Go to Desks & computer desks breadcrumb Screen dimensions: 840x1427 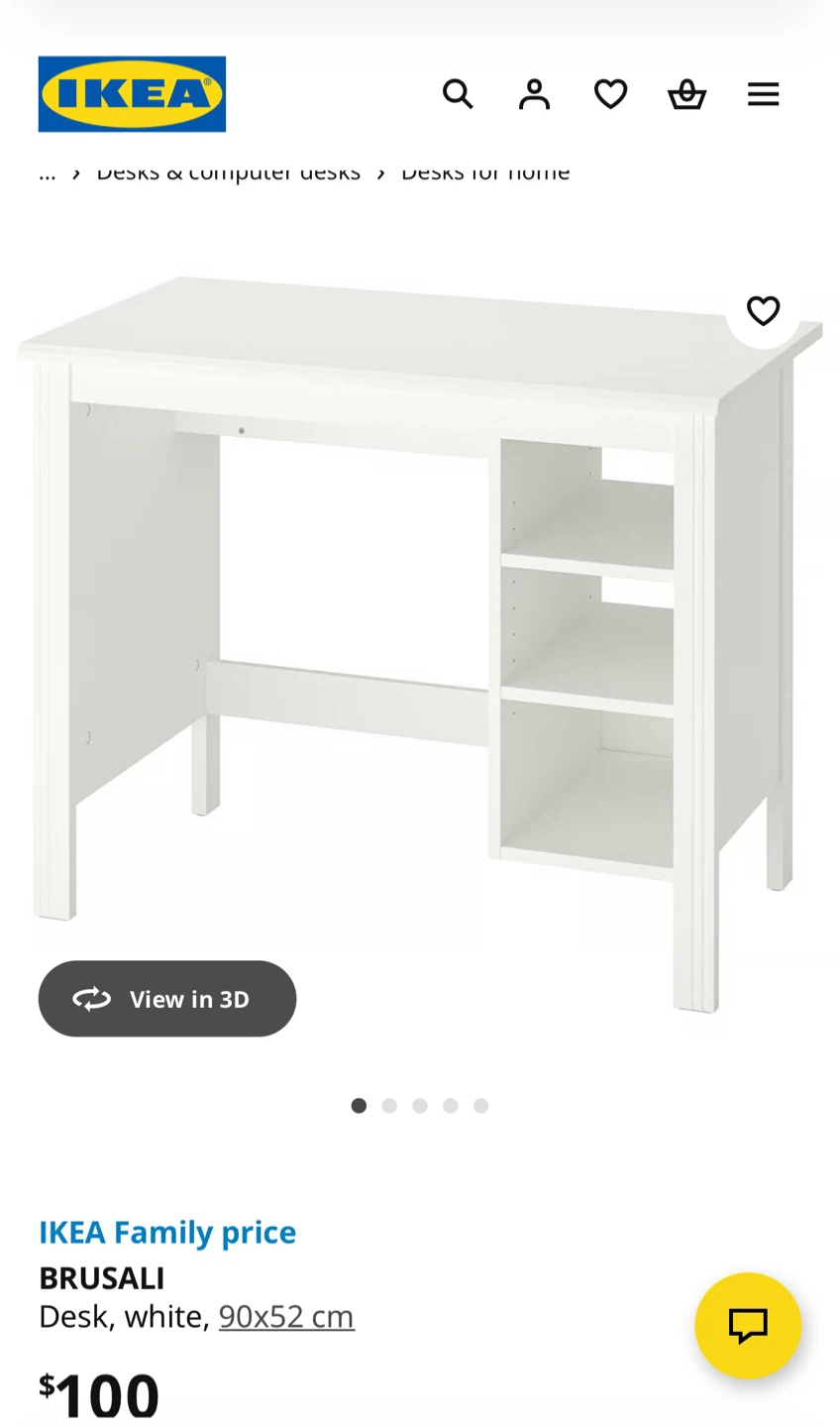228,174
